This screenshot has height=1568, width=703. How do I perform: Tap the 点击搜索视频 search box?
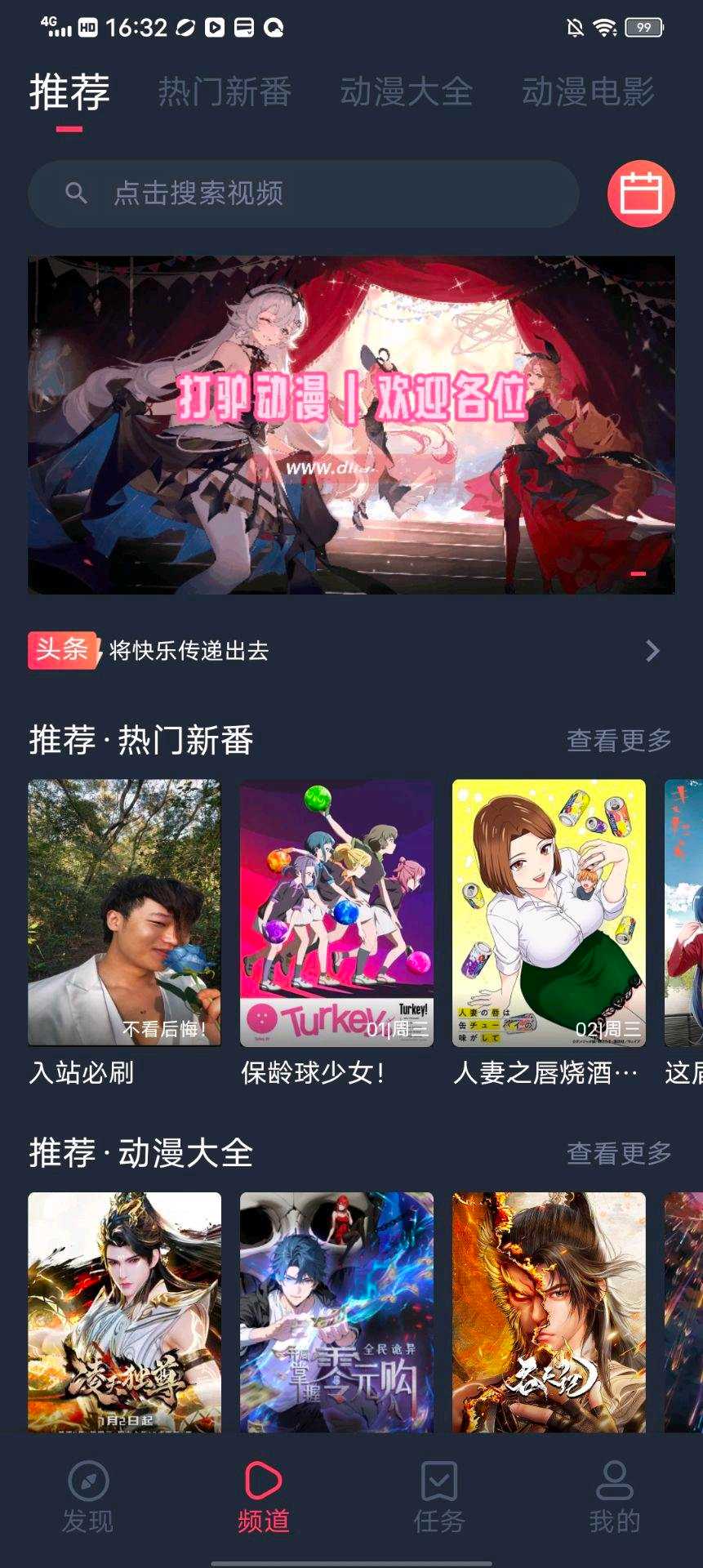[x=303, y=194]
